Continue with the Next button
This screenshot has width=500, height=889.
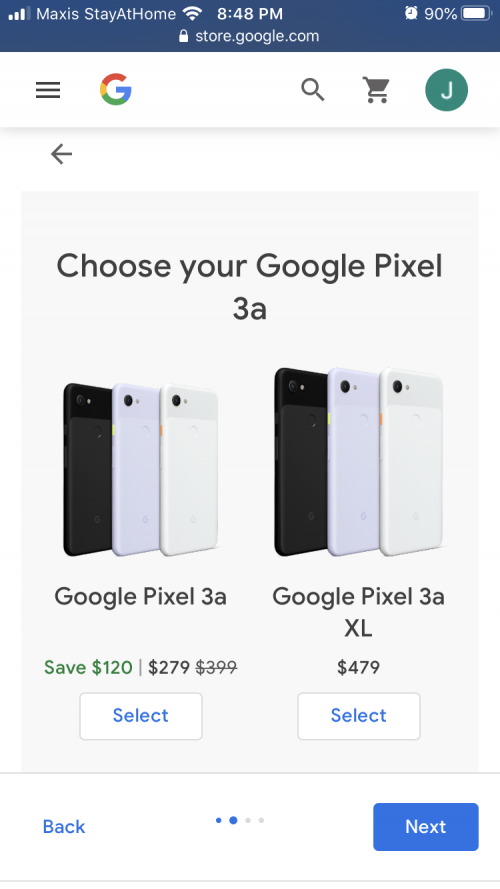click(x=426, y=827)
